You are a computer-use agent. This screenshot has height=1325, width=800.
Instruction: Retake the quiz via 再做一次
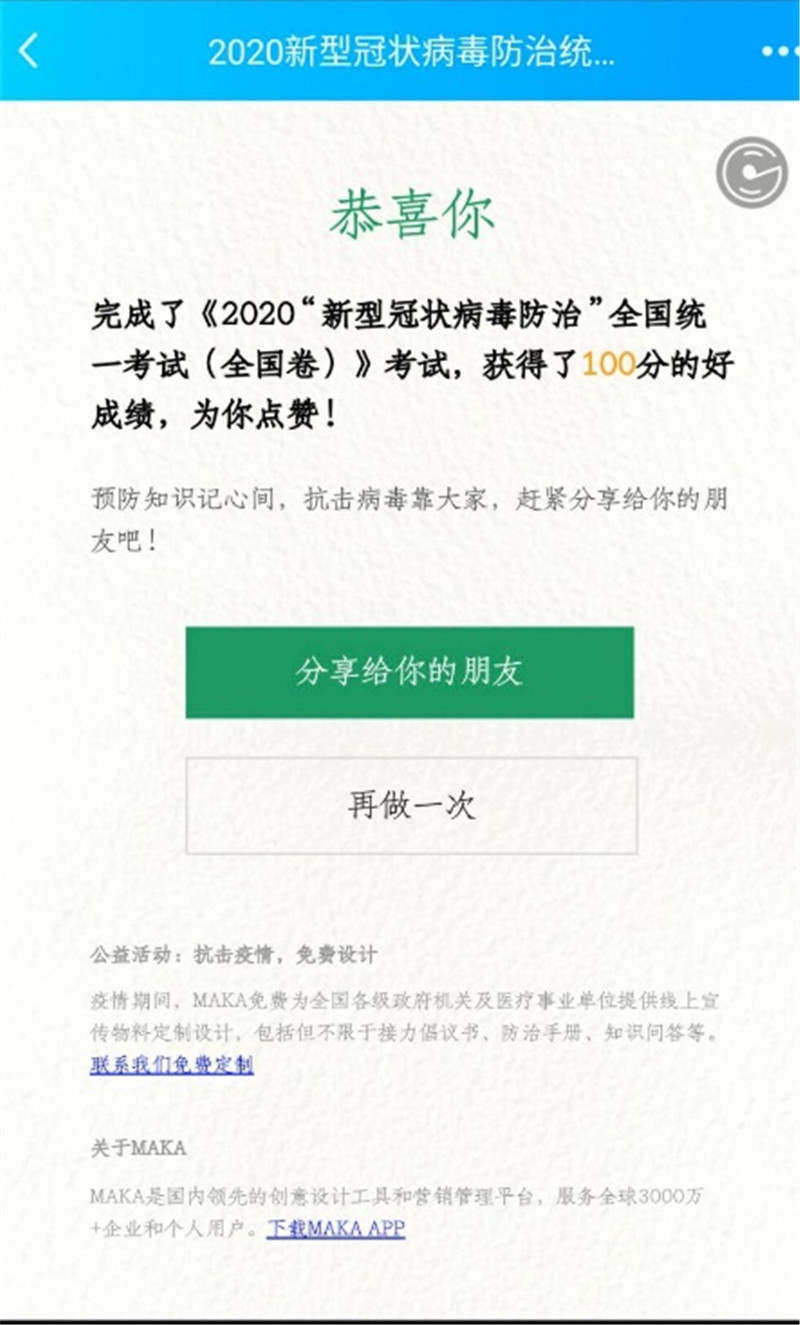pos(411,805)
